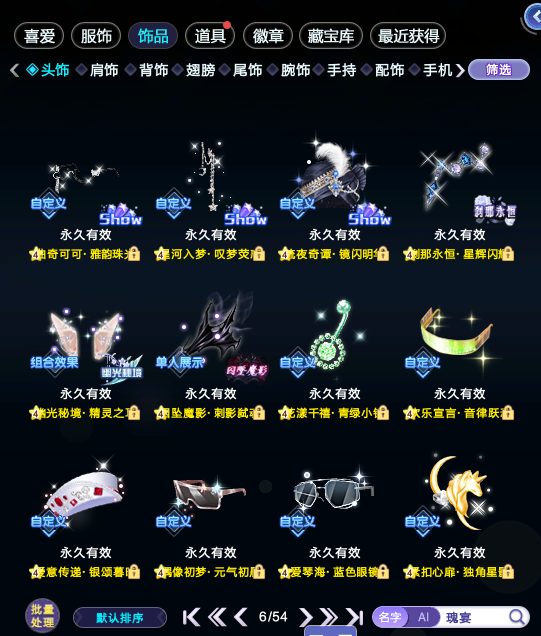541x636 pixels.
Task: Jump to the first page
Action: [x=191, y=617]
